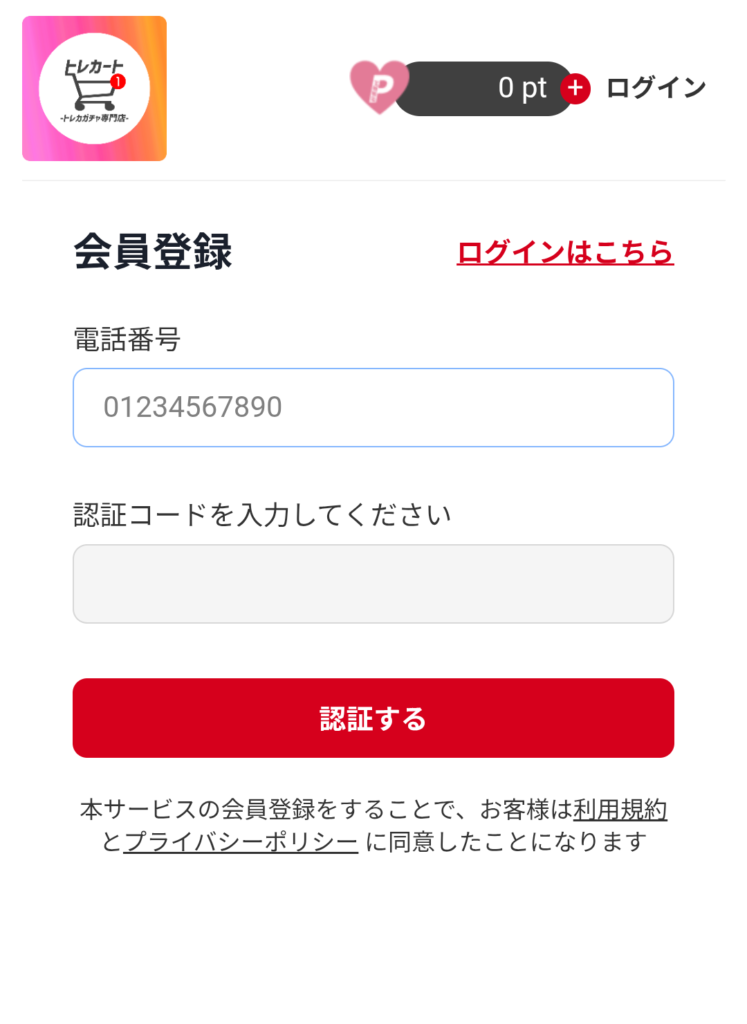Open the トレカート store logo home link
The height and width of the screenshot is (1024, 747).
94,88
